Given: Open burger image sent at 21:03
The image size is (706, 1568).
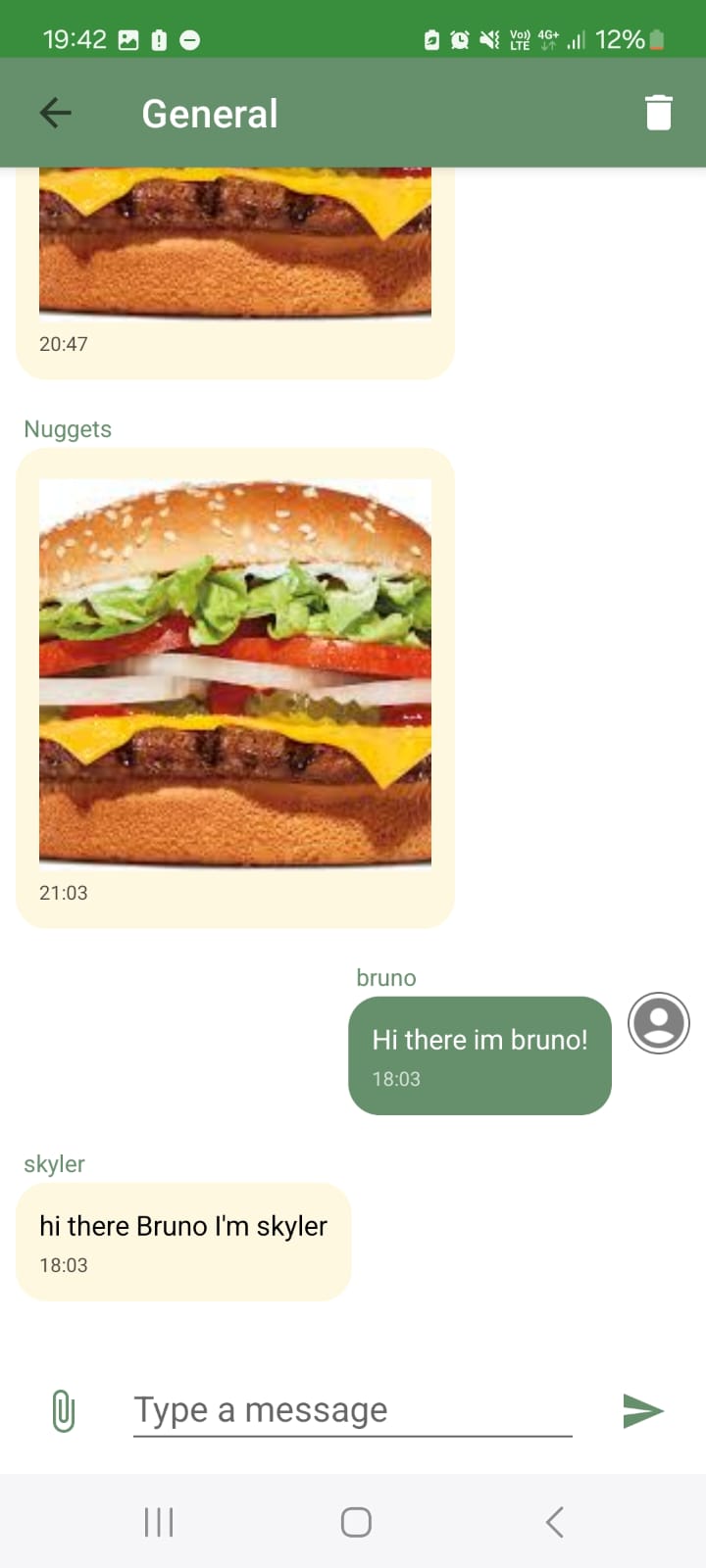Looking at the screenshot, I should tap(235, 674).
